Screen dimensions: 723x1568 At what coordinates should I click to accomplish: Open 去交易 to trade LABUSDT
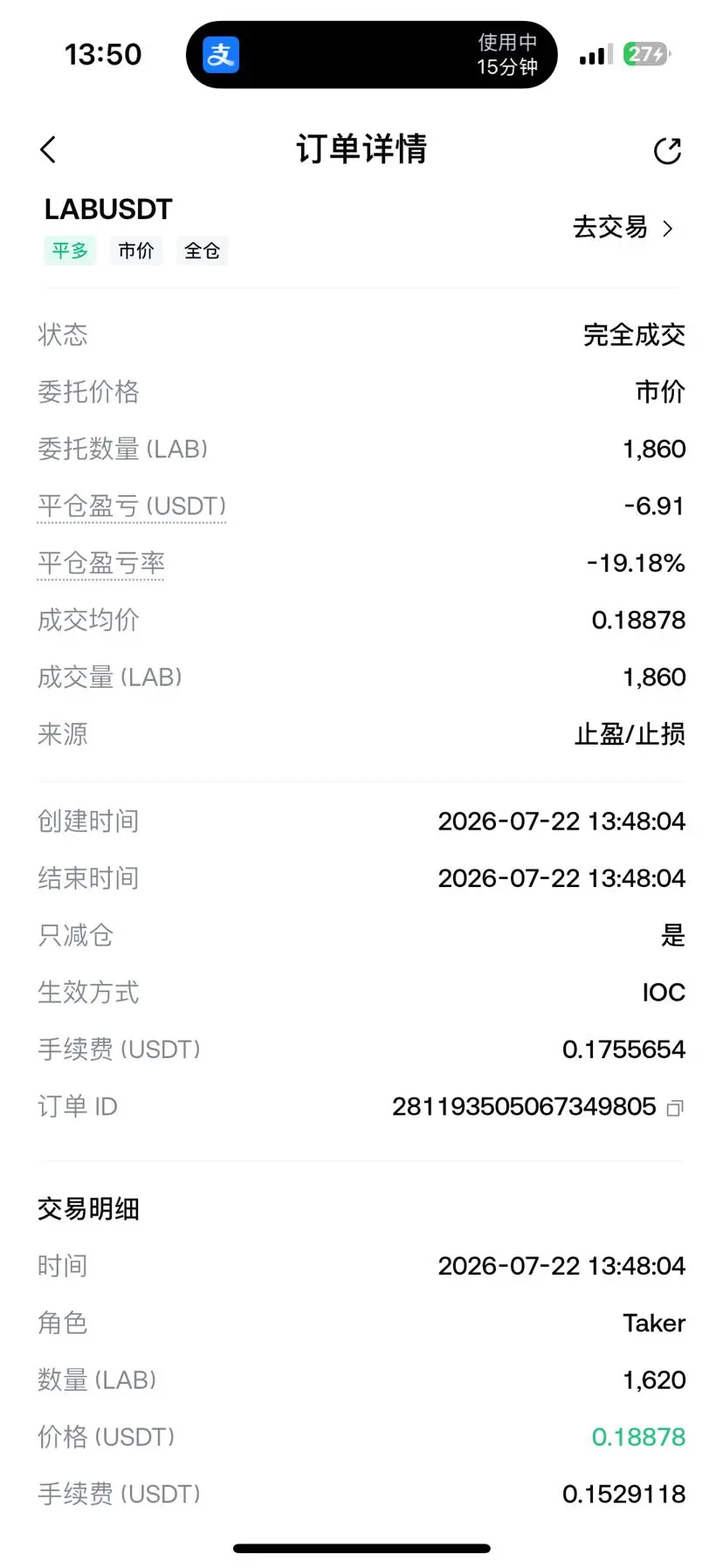click(x=623, y=228)
